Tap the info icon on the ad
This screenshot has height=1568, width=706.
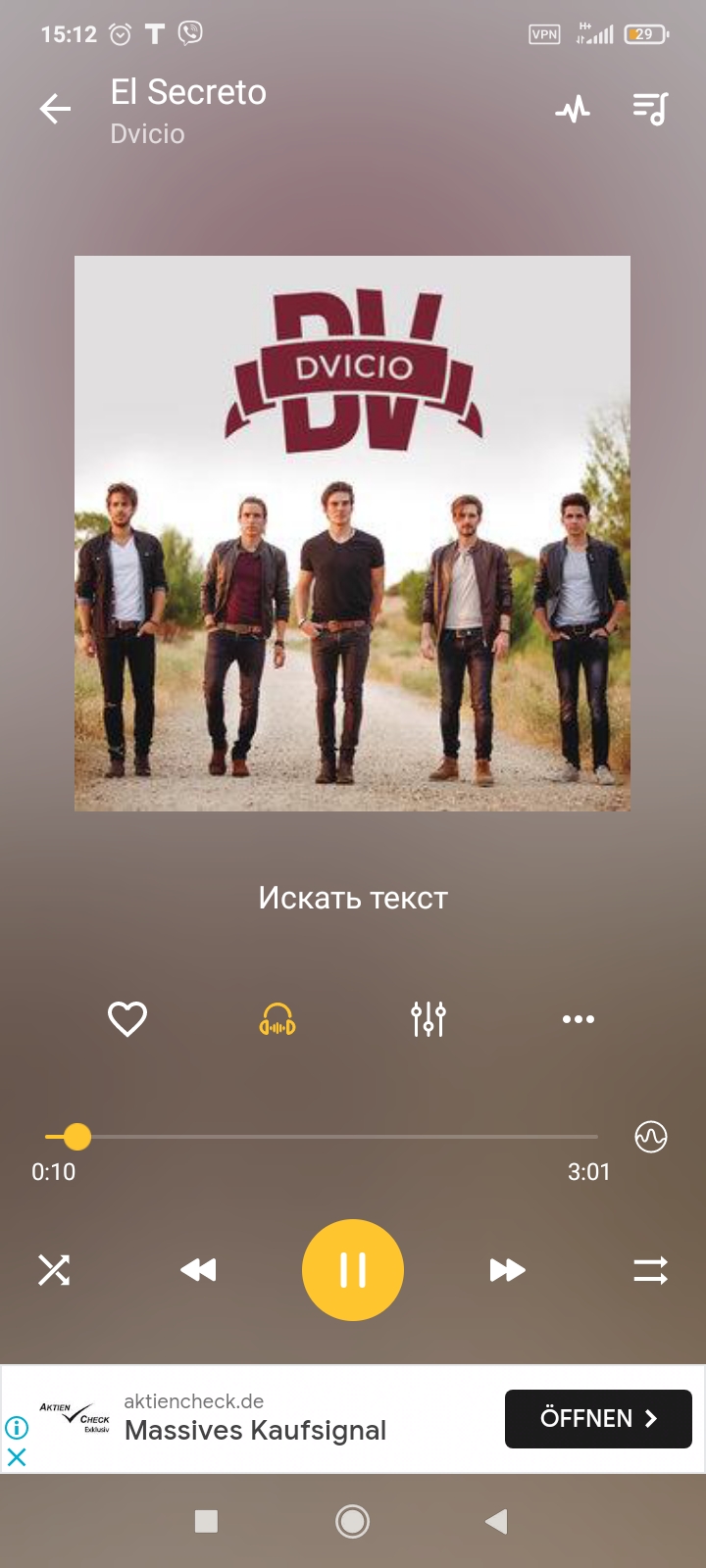tap(17, 1426)
